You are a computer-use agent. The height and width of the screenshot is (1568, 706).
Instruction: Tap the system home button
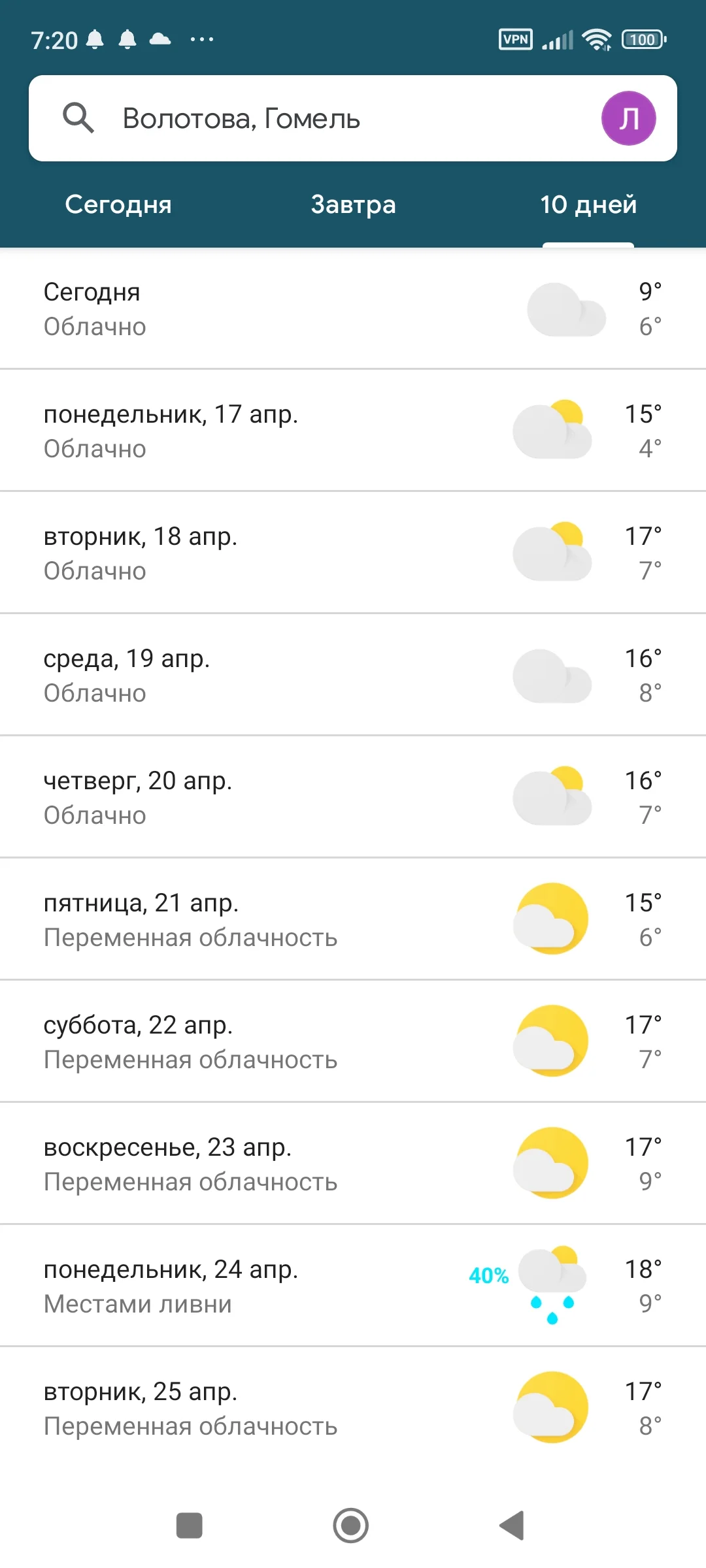point(351,1526)
